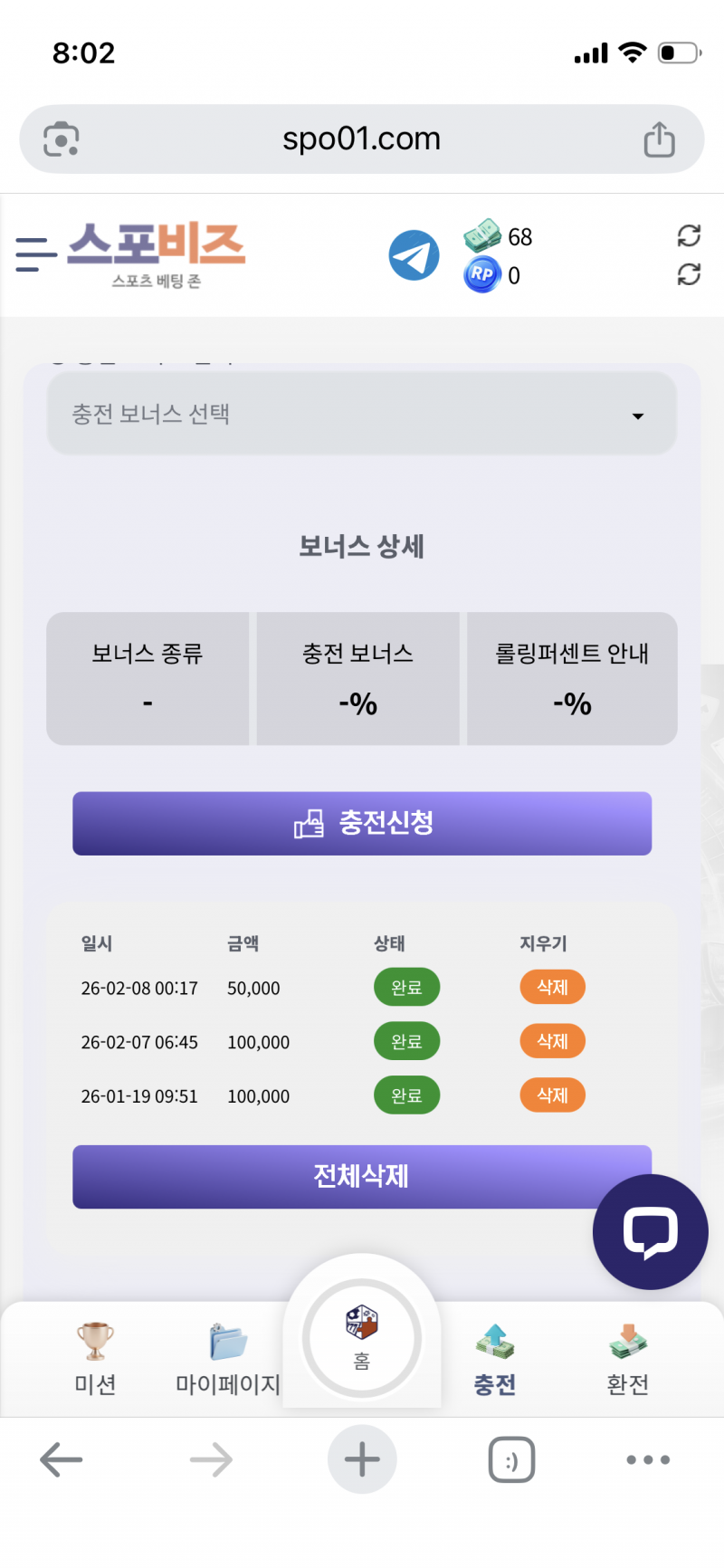Go to the 홈 tab

(362, 1338)
